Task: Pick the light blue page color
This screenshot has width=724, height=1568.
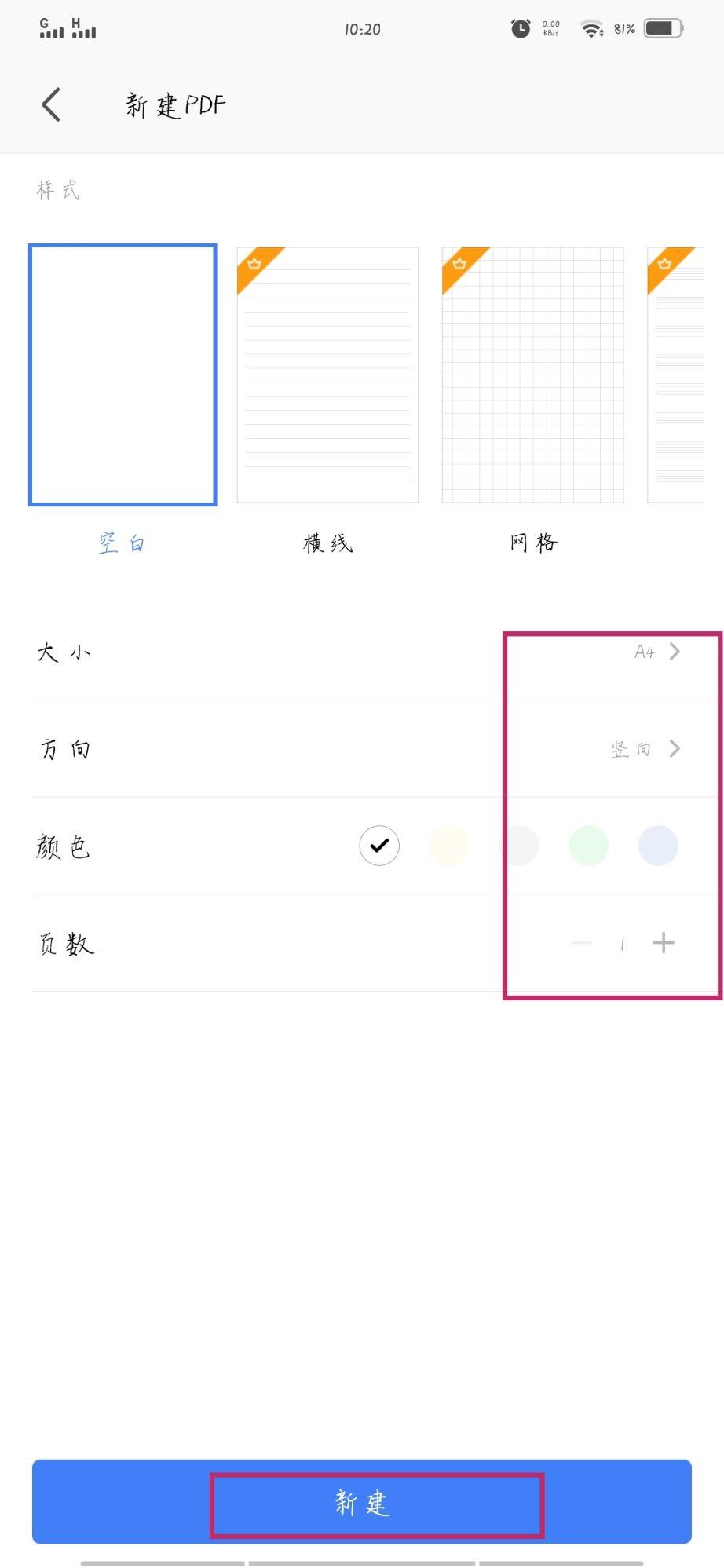Action: coord(658,846)
